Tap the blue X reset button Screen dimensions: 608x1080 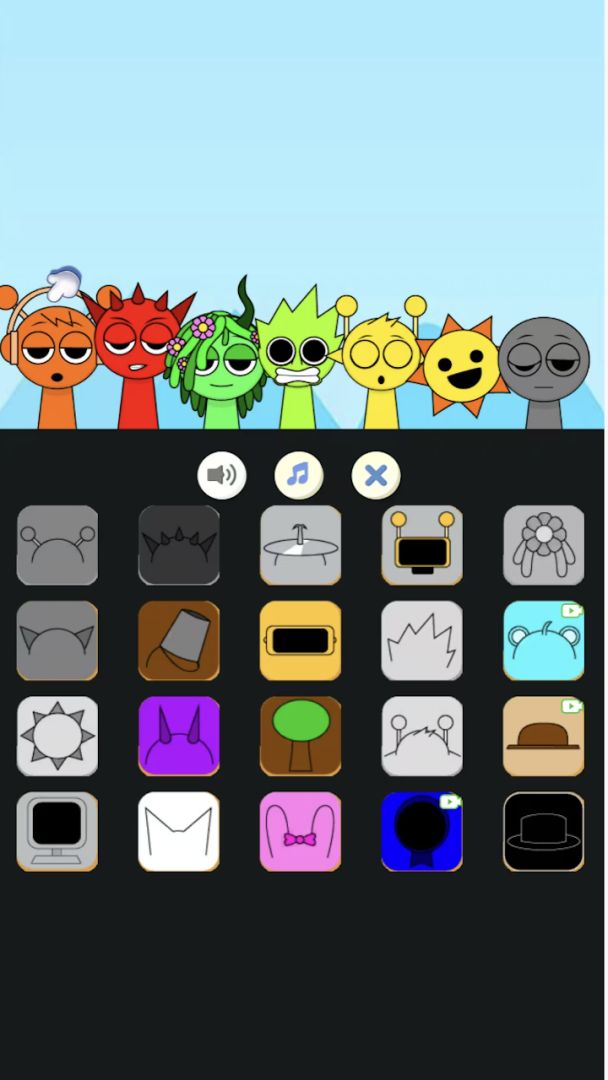click(x=376, y=475)
